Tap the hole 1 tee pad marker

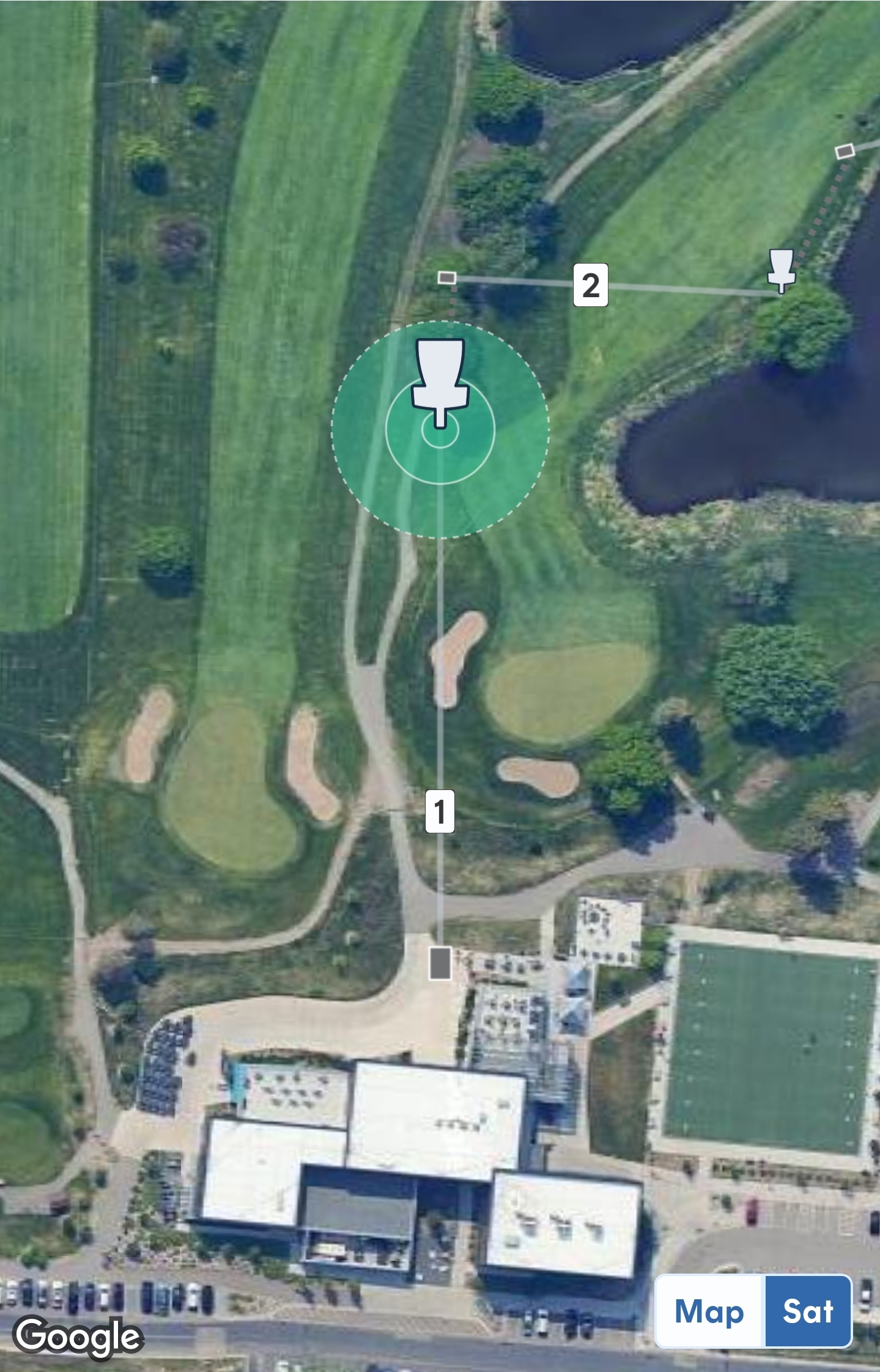coord(440,963)
